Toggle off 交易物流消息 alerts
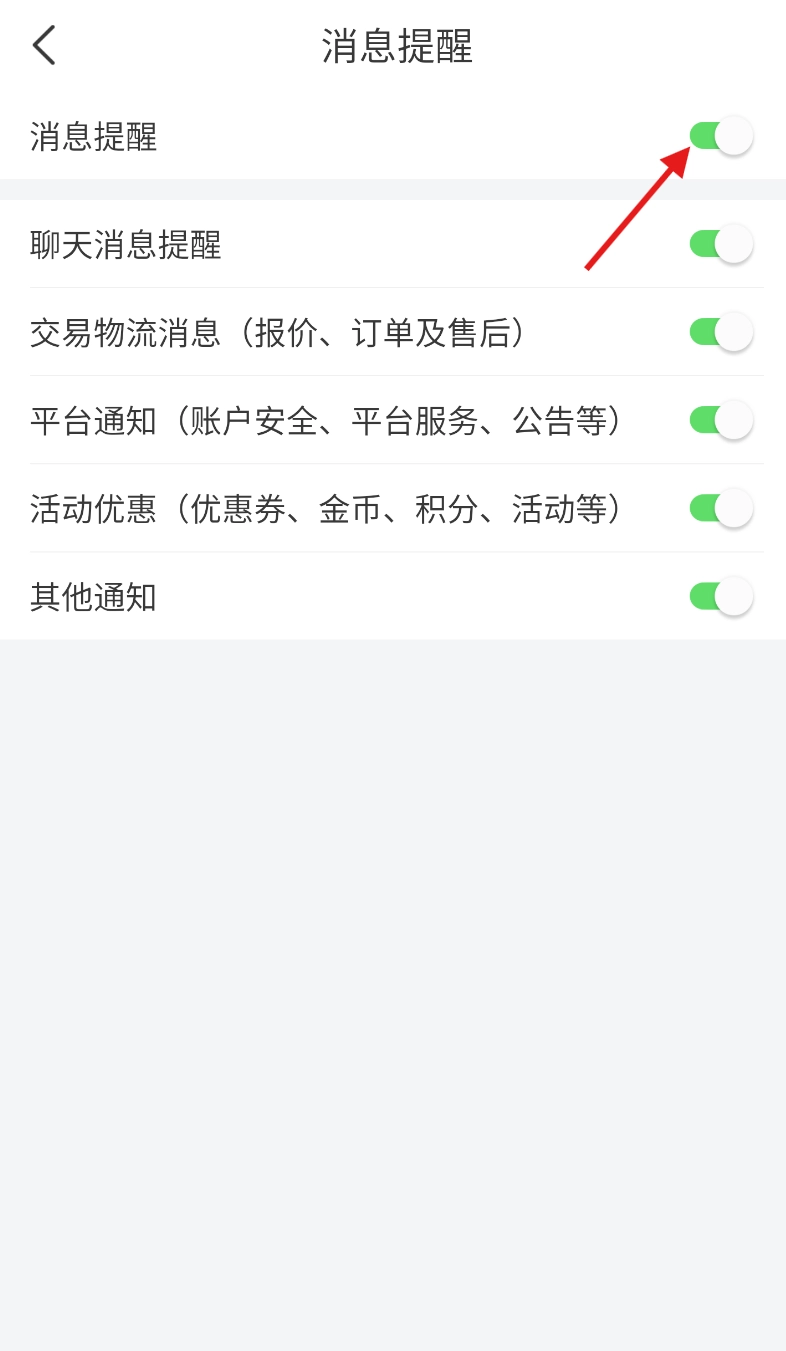This screenshot has height=1351, width=786. 720,332
